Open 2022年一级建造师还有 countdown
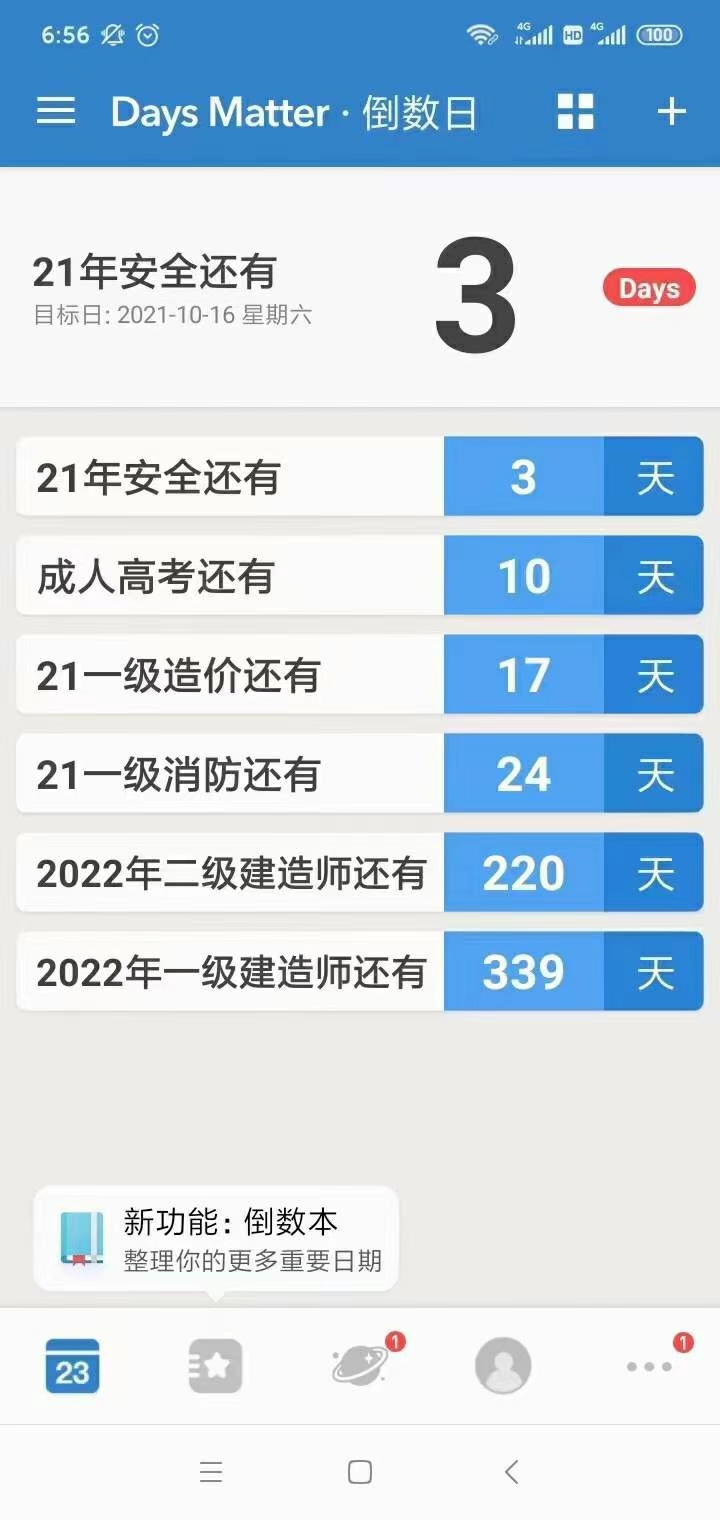The height and width of the screenshot is (1520, 720). pyautogui.click(x=360, y=972)
